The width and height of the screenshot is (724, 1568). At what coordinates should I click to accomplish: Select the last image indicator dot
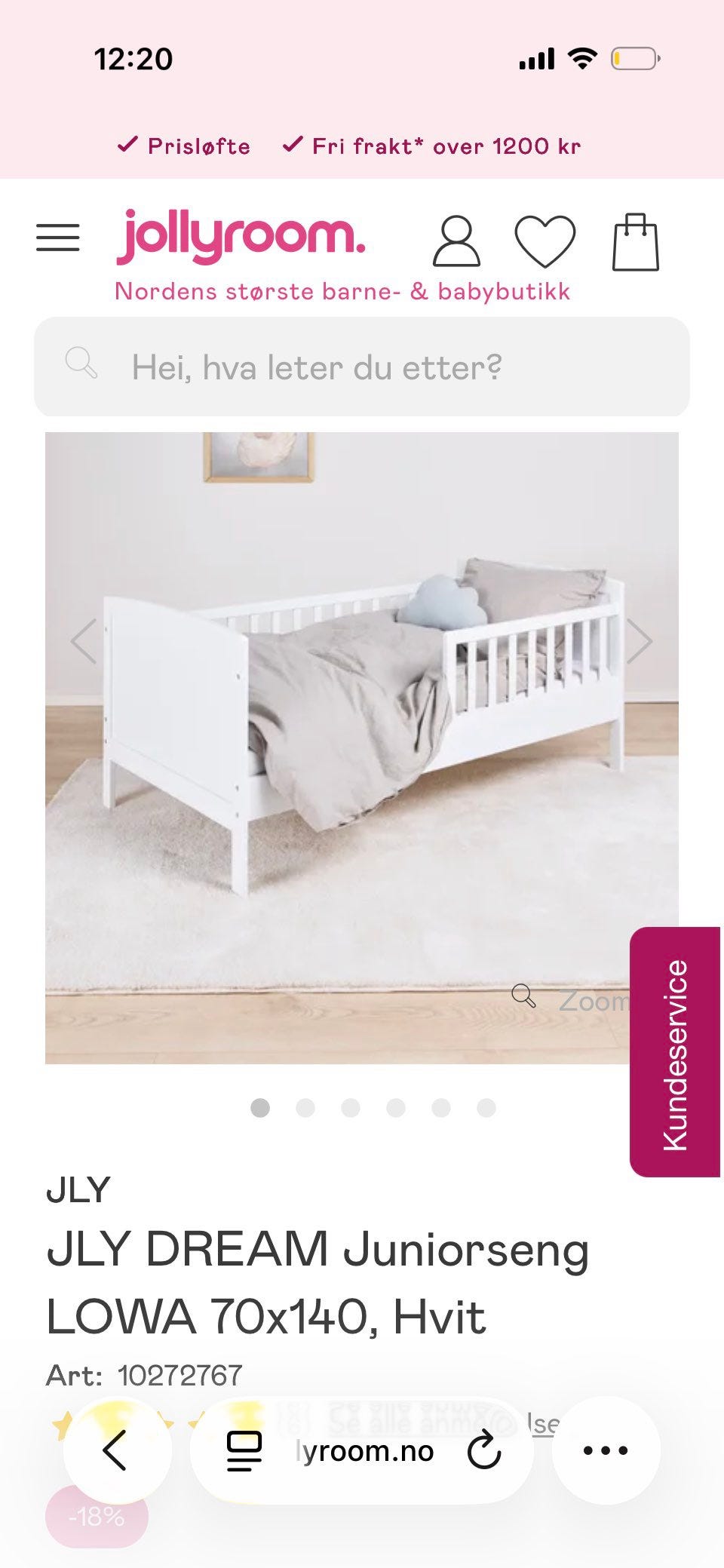[x=486, y=1108]
